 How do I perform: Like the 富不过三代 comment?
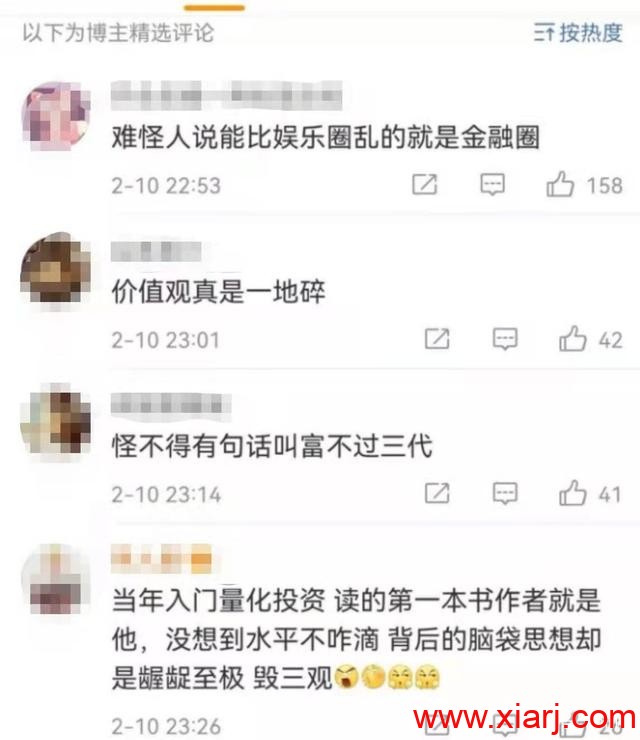[573, 493]
